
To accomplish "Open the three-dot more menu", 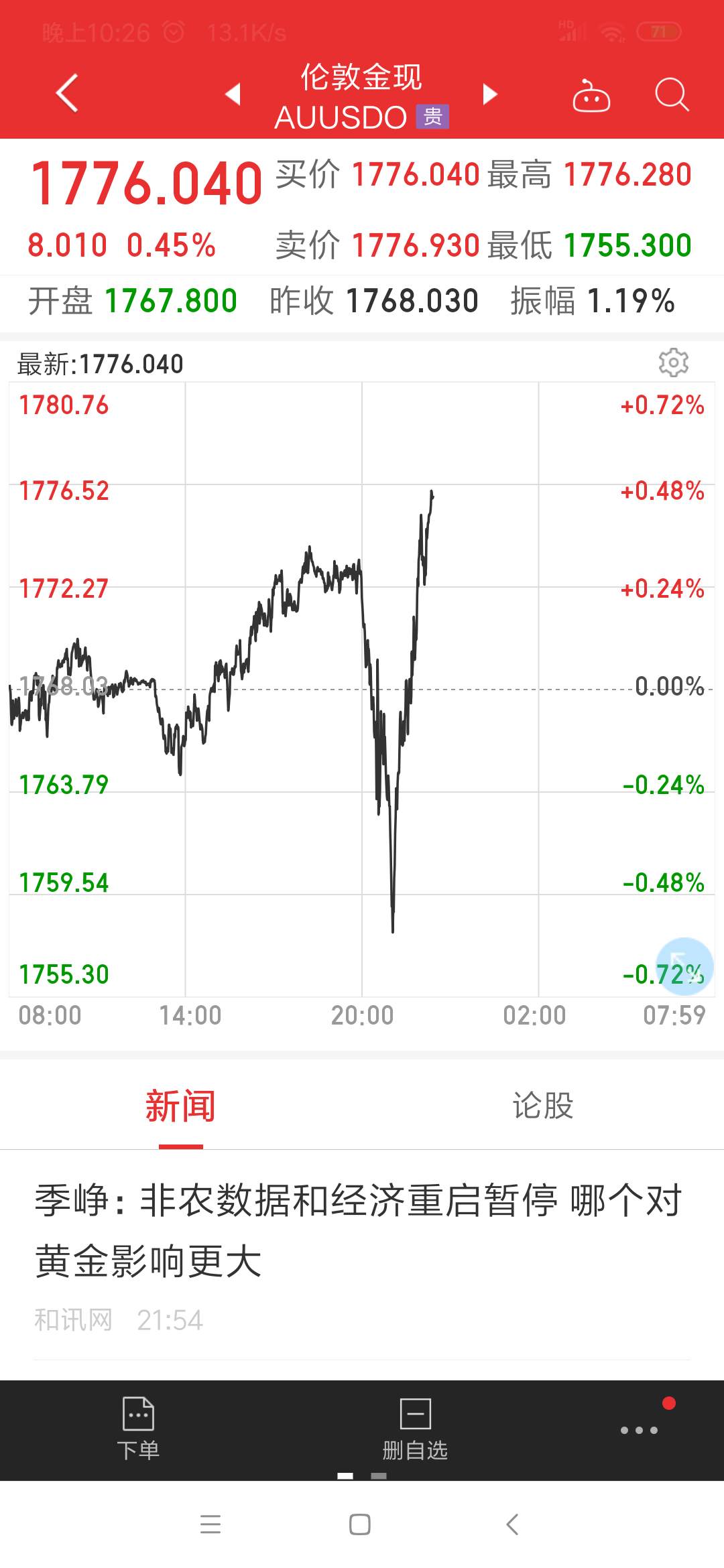I will tap(639, 1430).
